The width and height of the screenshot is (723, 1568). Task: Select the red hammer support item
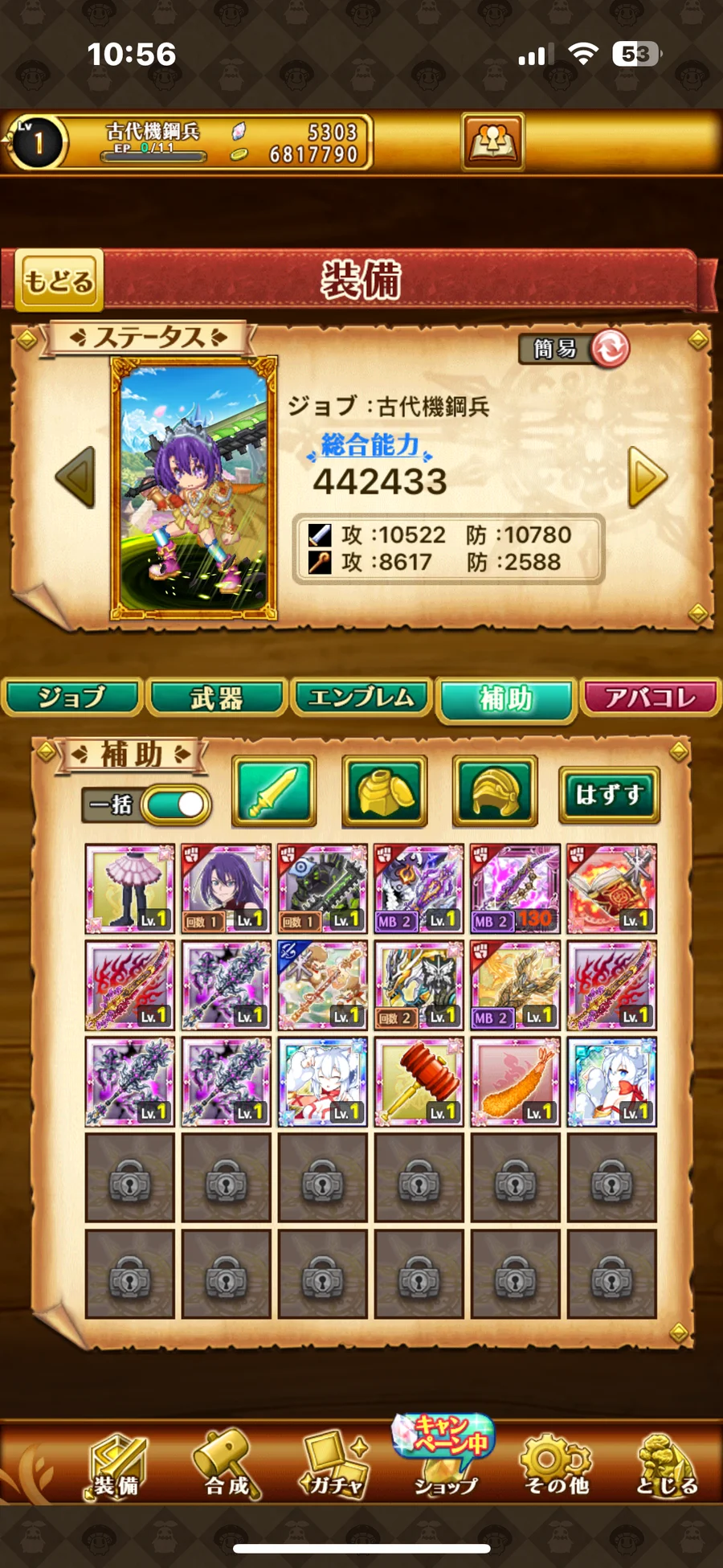click(x=419, y=1081)
